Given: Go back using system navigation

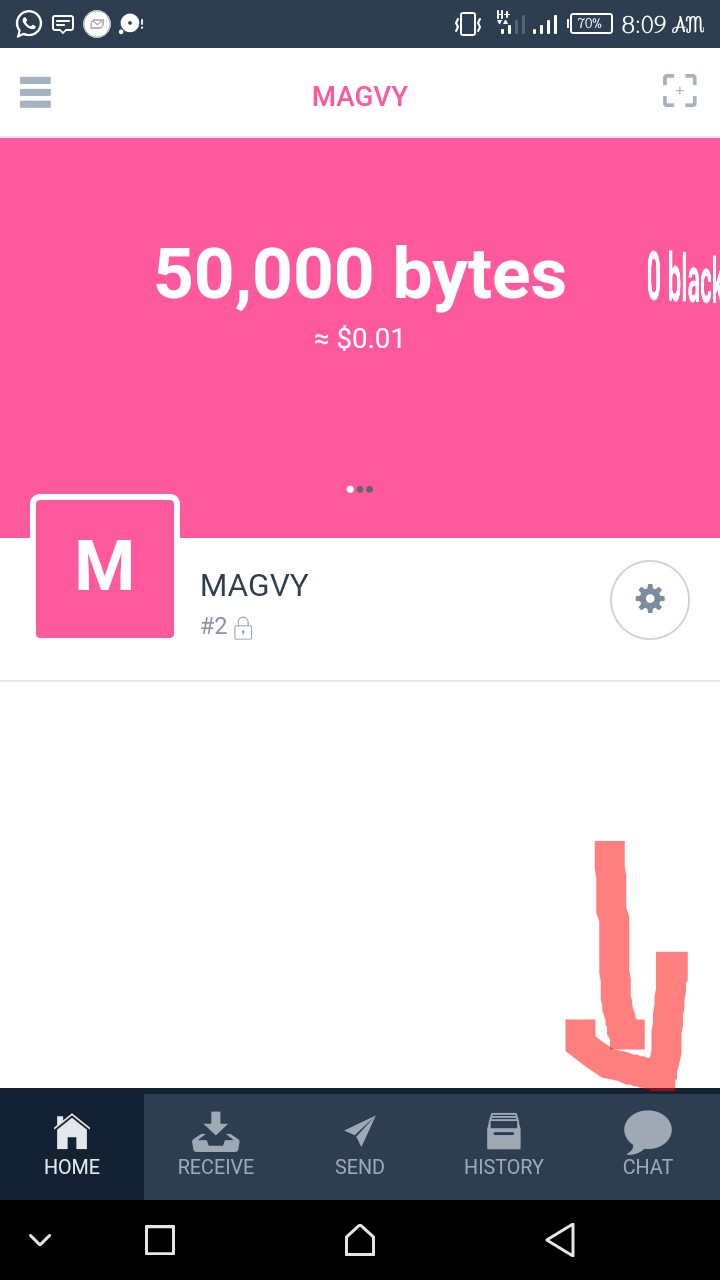Looking at the screenshot, I should [560, 1240].
